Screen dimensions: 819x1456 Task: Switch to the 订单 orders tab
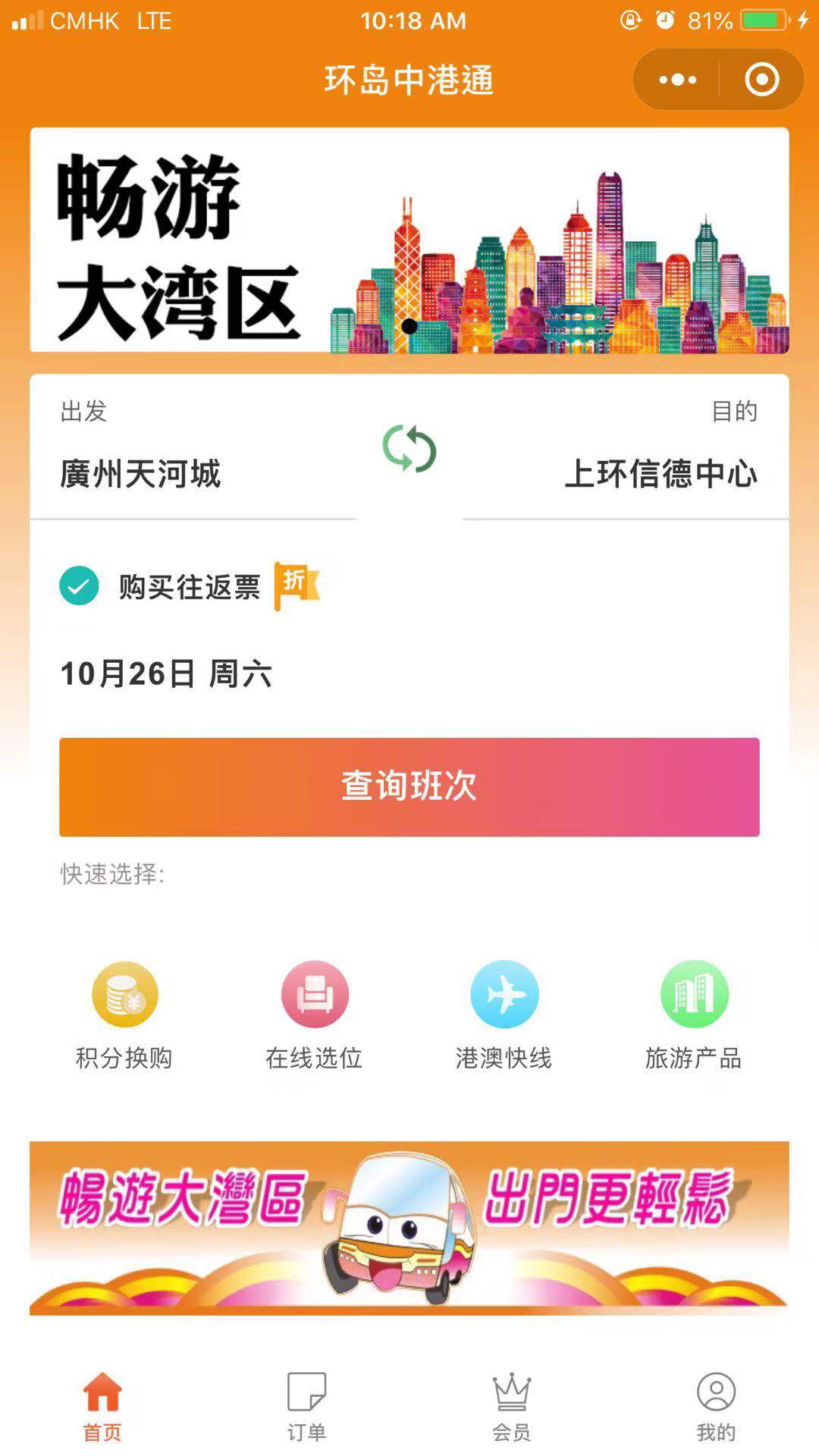(x=306, y=1405)
